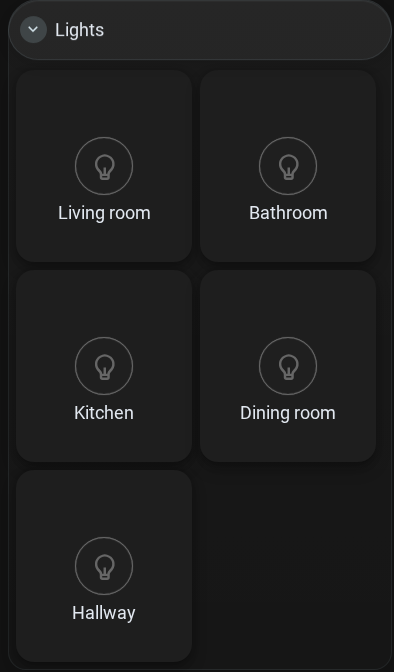Toggle the Hallway light
This screenshot has width=394, height=672.
coord(104,566)
